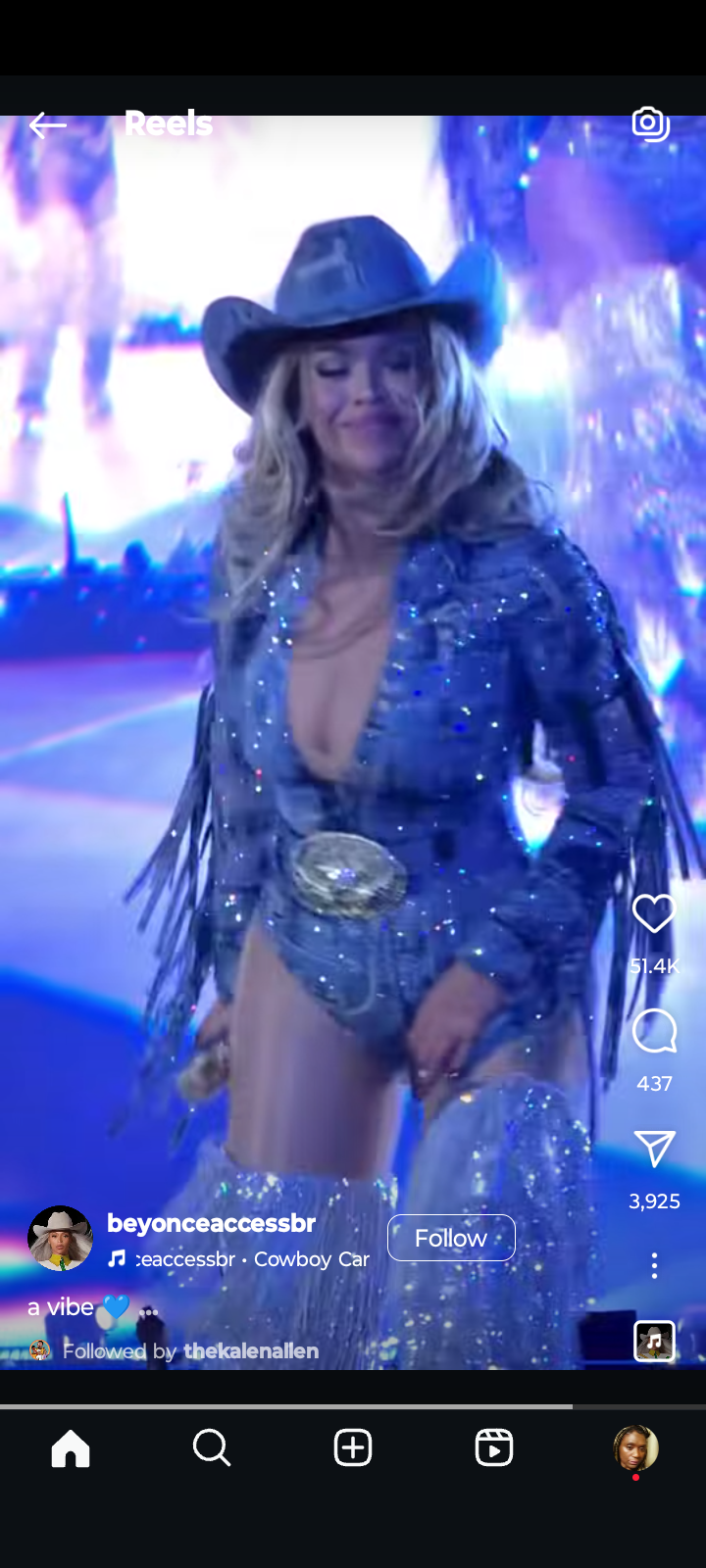Viewport: 706px width, 1568px height.
Task: Open thekalenallen's profile from Followed by
Action: [x=250, y=1351]
